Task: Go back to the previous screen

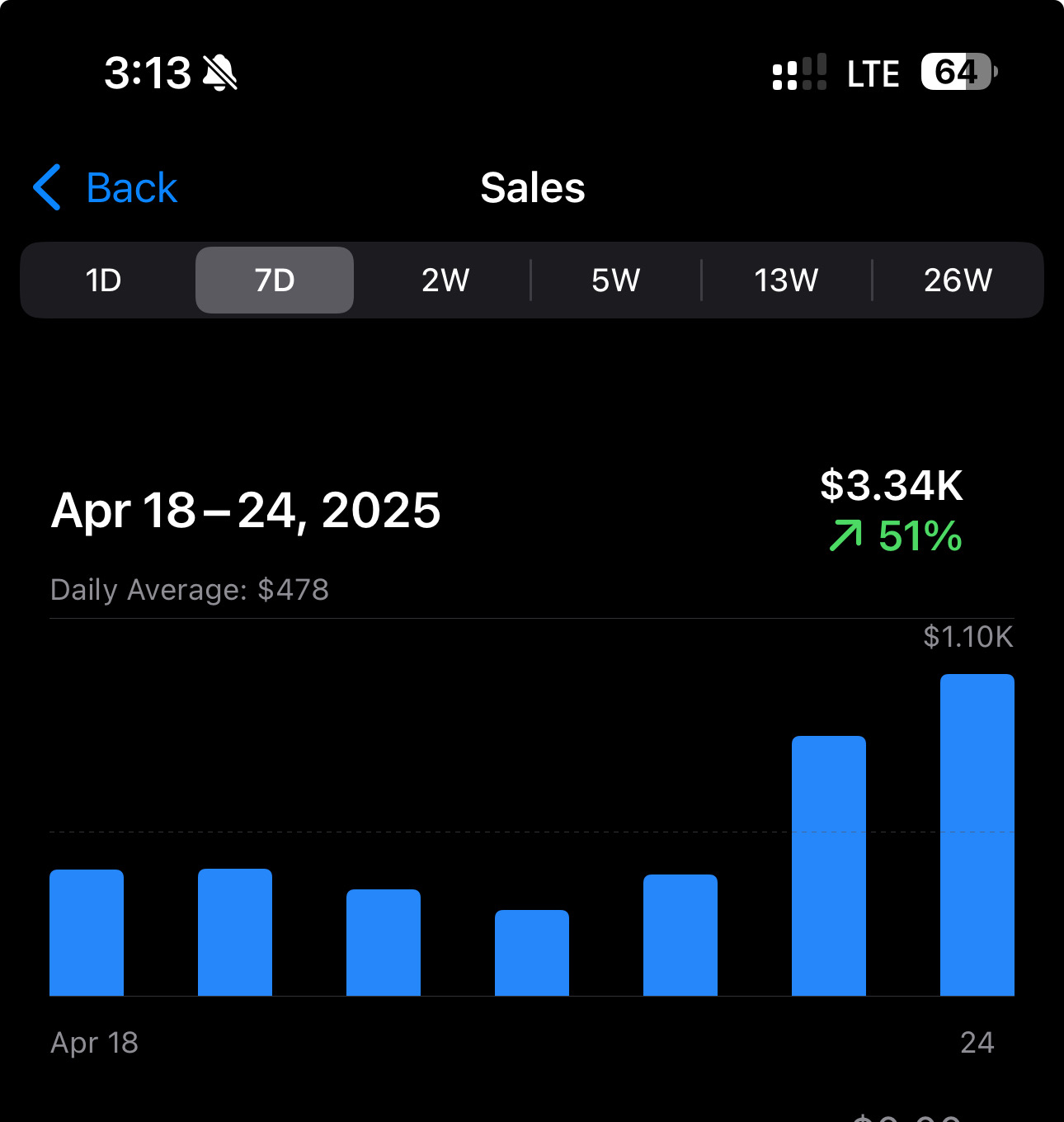Action: pos(105,187)
